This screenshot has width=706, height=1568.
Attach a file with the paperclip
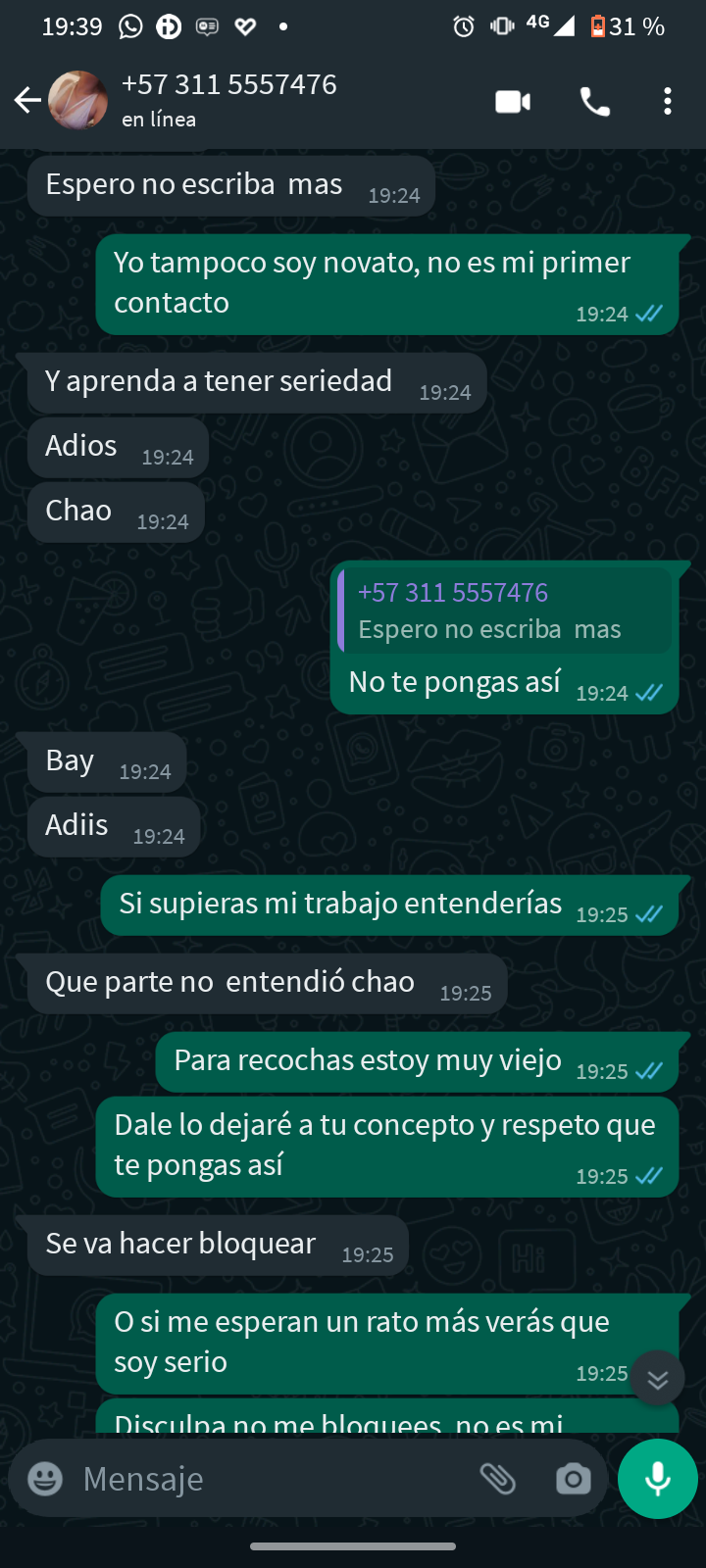(x=498, y=1479)
